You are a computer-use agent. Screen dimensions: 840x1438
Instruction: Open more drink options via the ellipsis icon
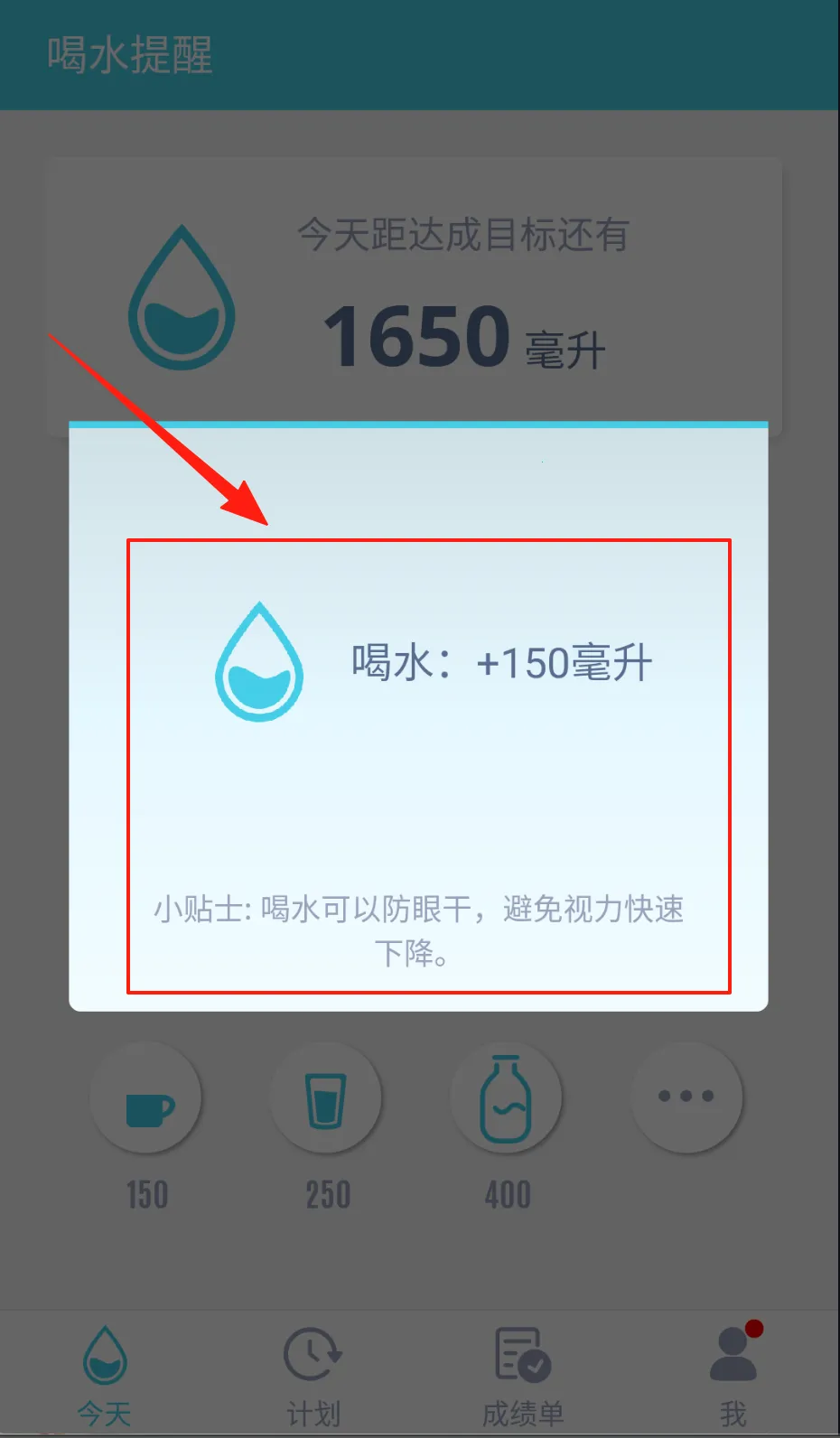coord(686,1096)
